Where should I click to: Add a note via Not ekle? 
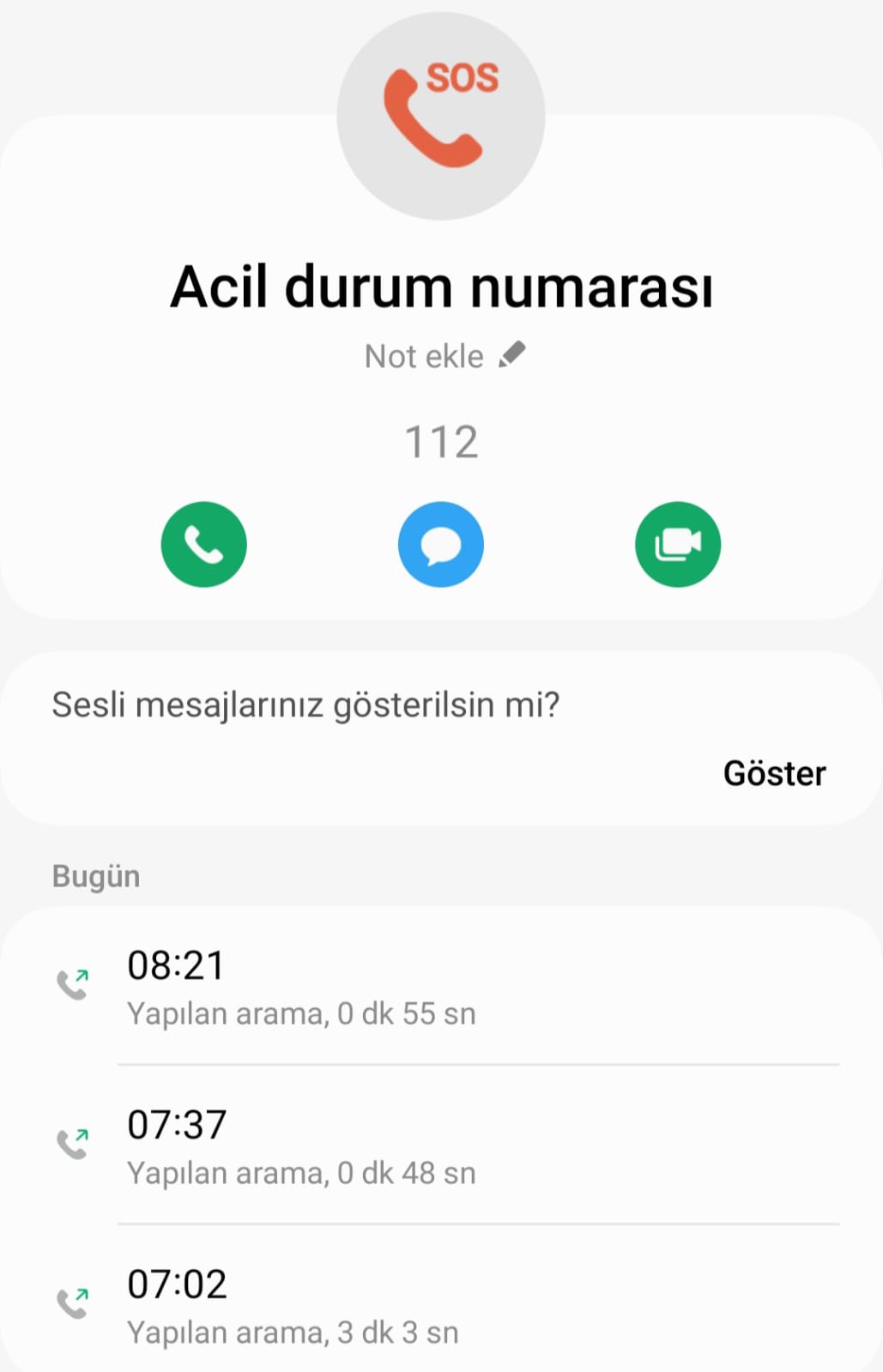[x=444, y=356]
